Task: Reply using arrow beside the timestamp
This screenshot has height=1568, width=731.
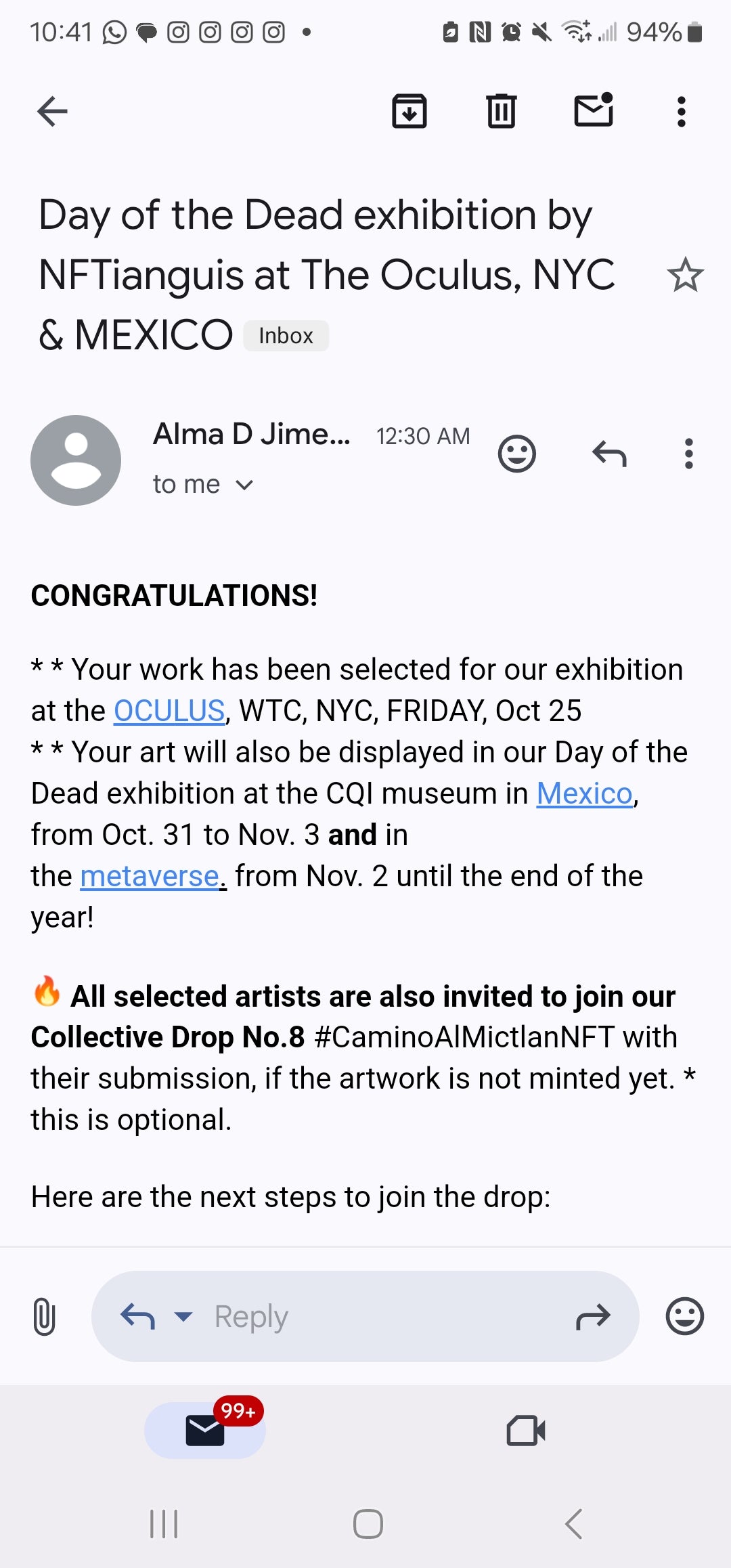Action: [x=609, y=454]
